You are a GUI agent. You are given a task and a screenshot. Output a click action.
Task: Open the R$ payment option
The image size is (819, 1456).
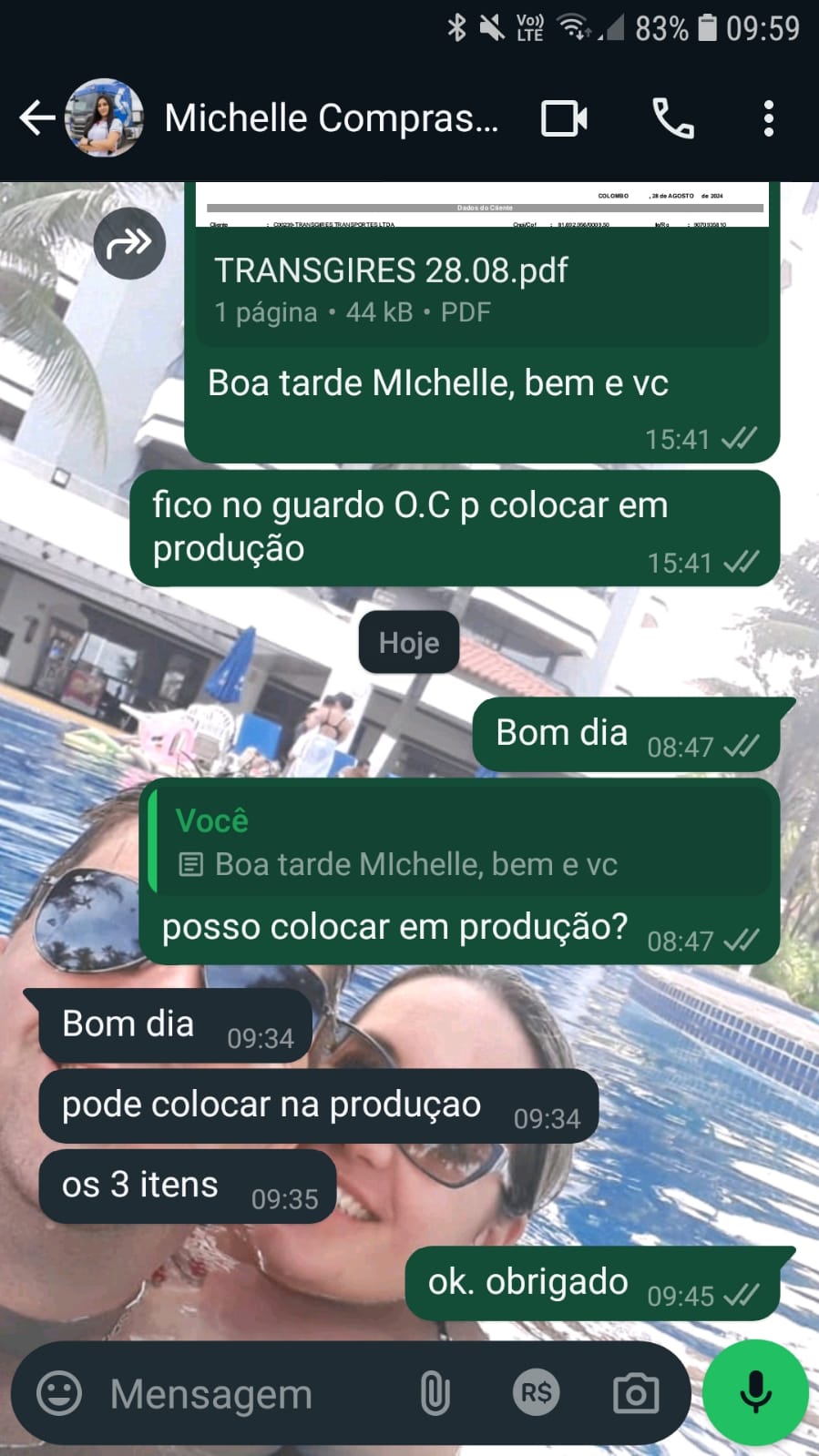pos(536,1393)
